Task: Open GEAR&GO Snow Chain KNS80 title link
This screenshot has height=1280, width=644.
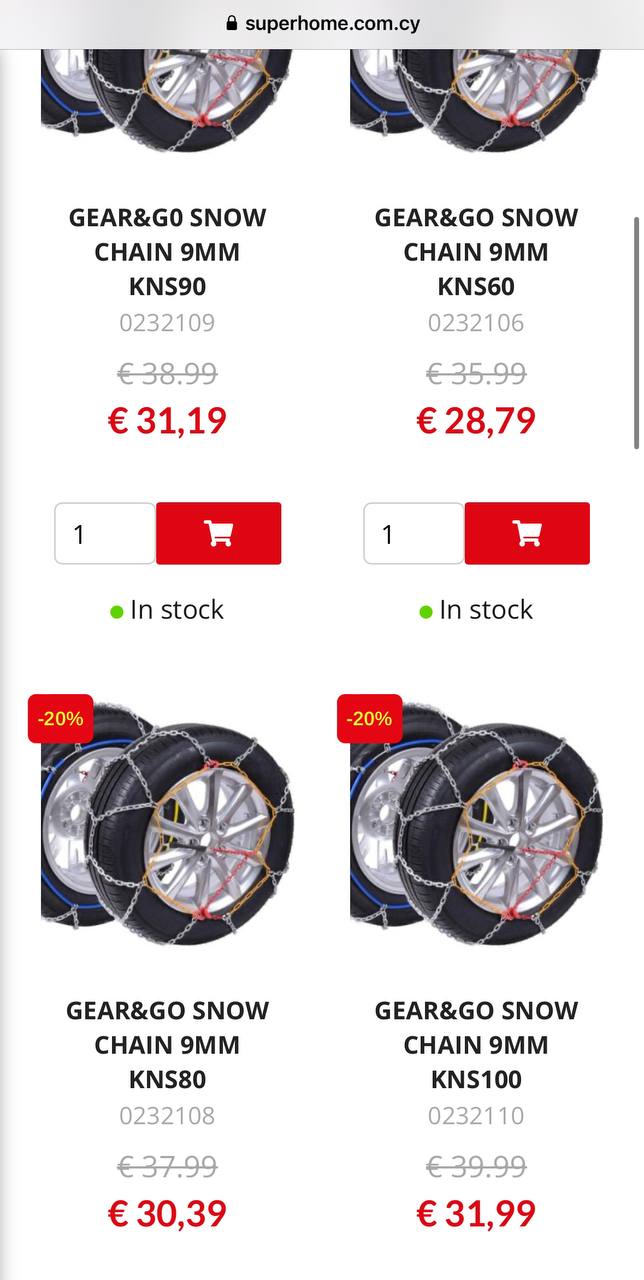Action: (x=168, y=1045)
